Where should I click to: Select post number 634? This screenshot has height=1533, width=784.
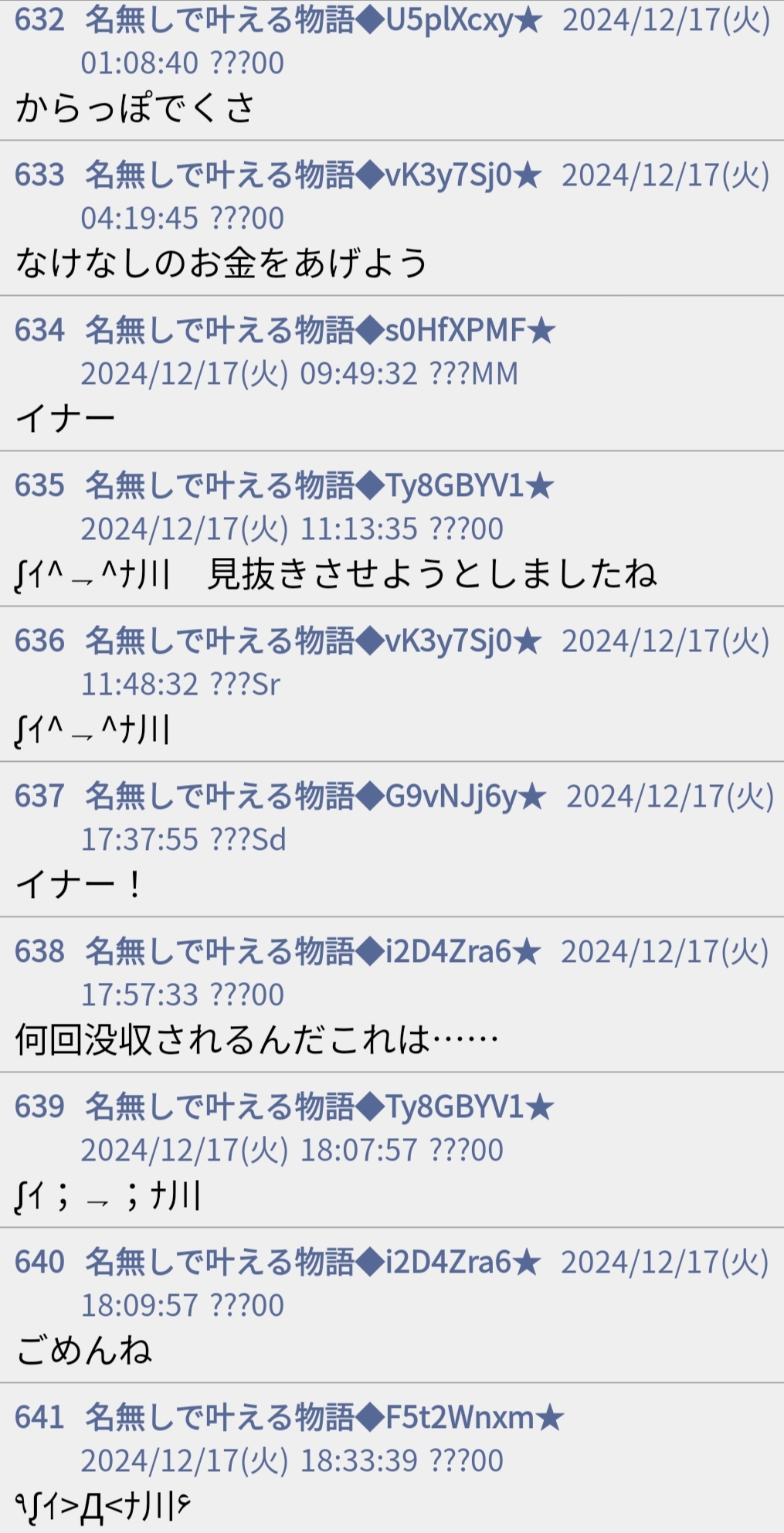39,331
